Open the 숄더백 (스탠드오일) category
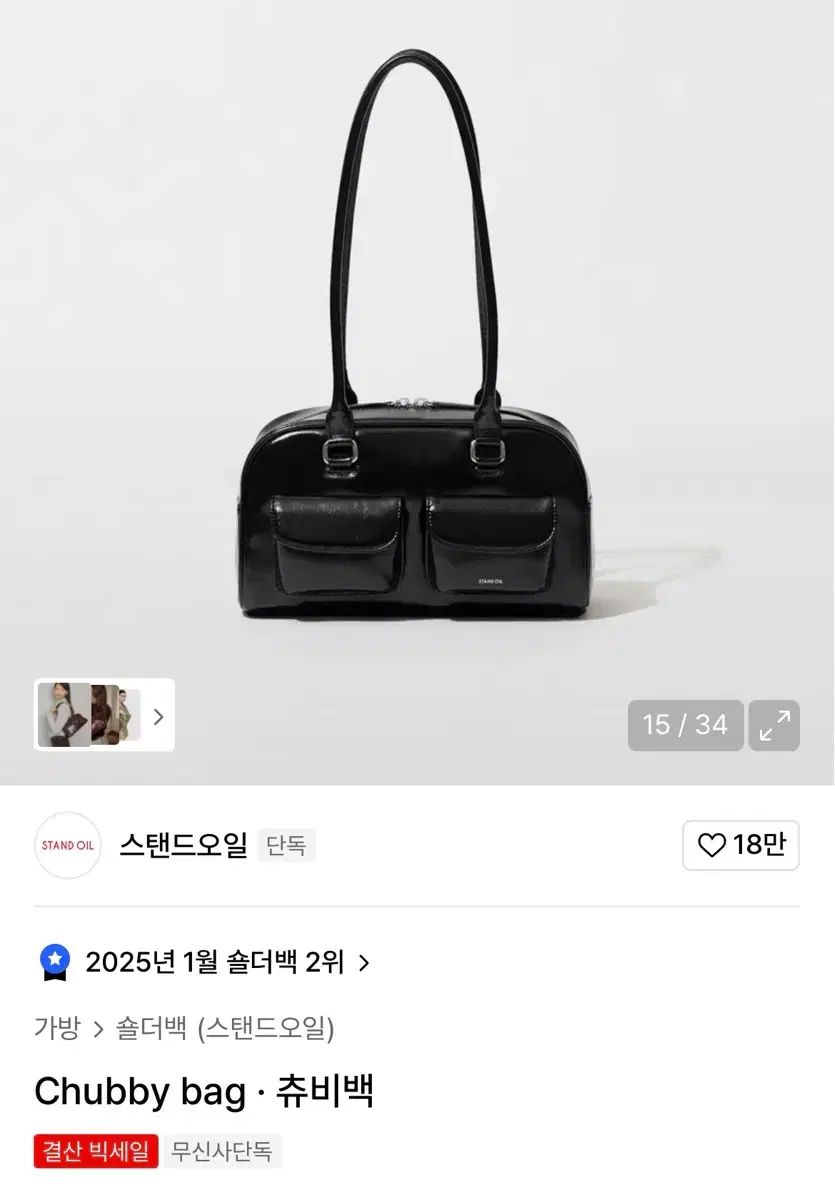The width and height of the screenshot is (835, 1200). click(225, 1028)
